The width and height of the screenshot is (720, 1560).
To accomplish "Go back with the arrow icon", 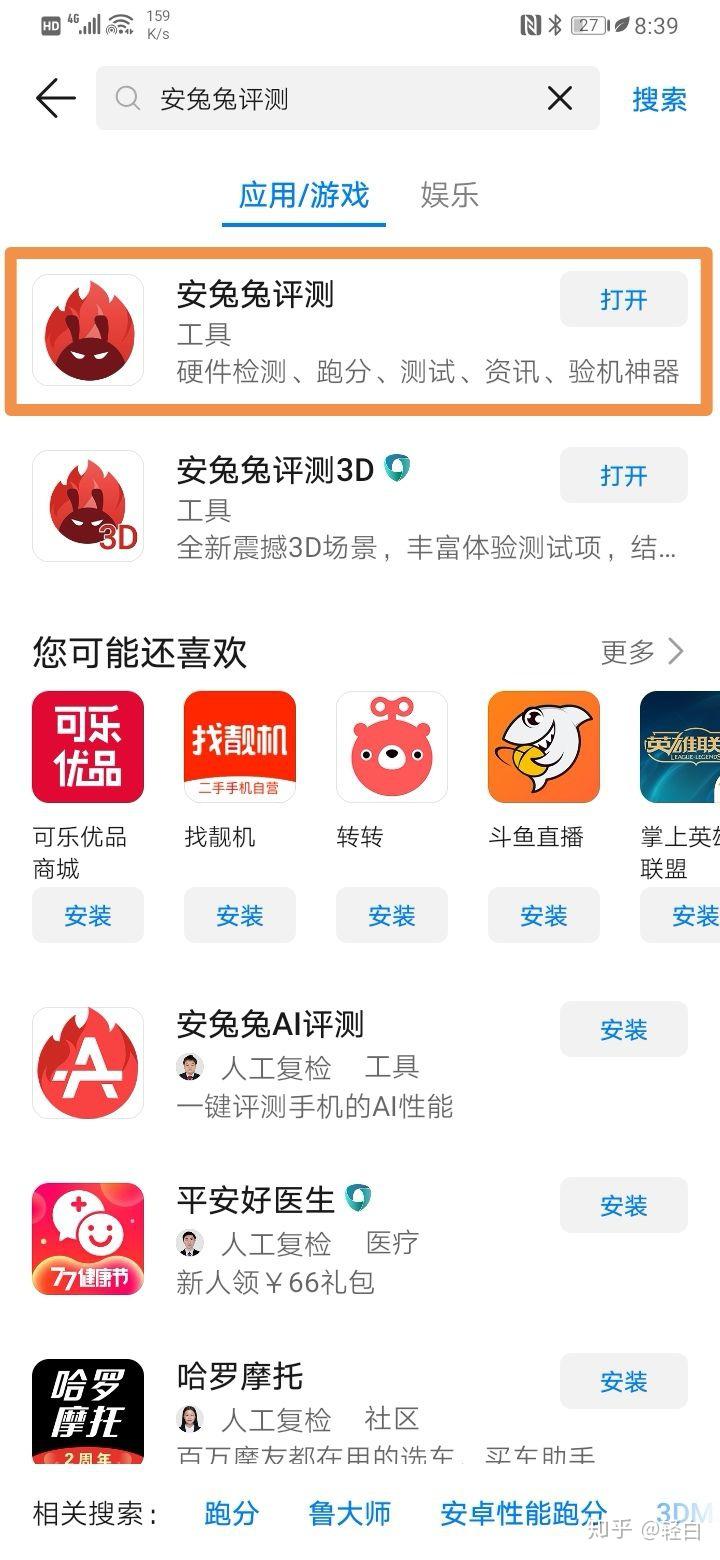I will [x=55, y=98].
